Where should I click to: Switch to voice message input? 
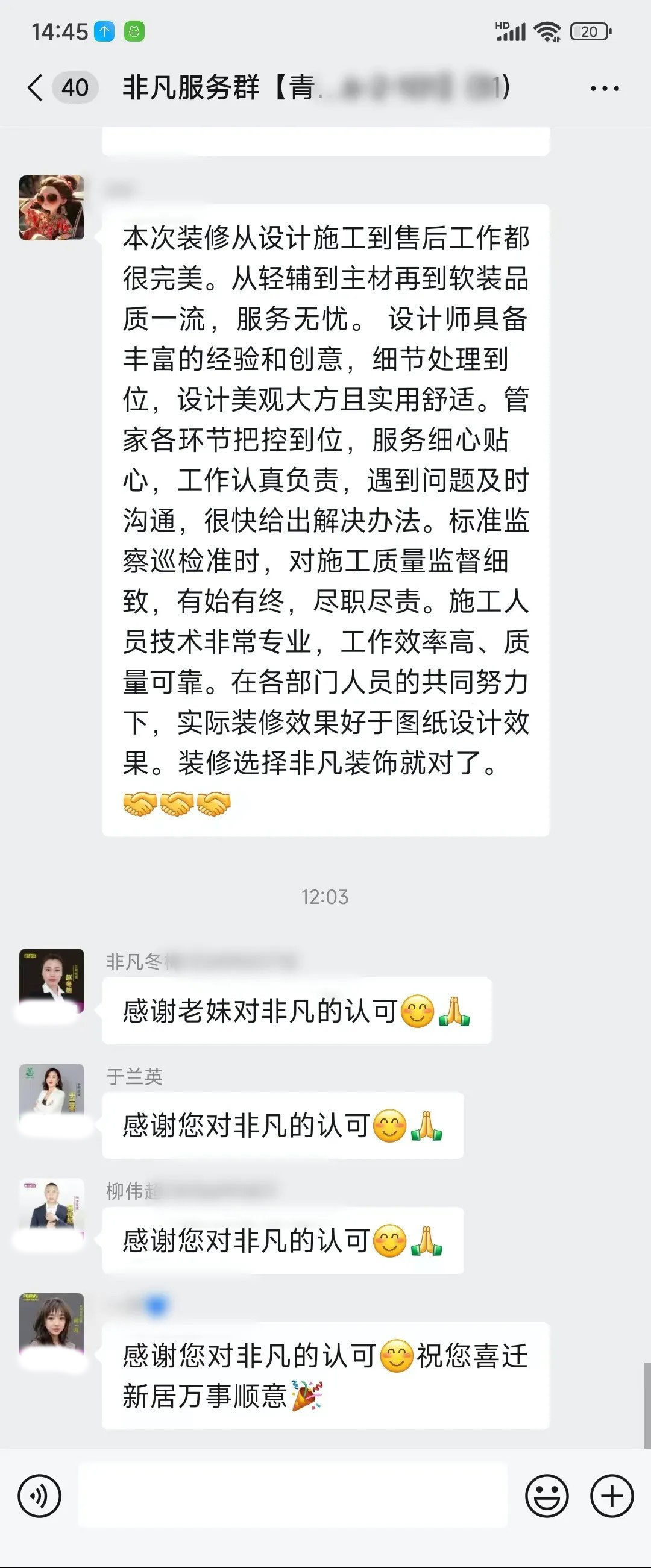tap(40, 1496)
